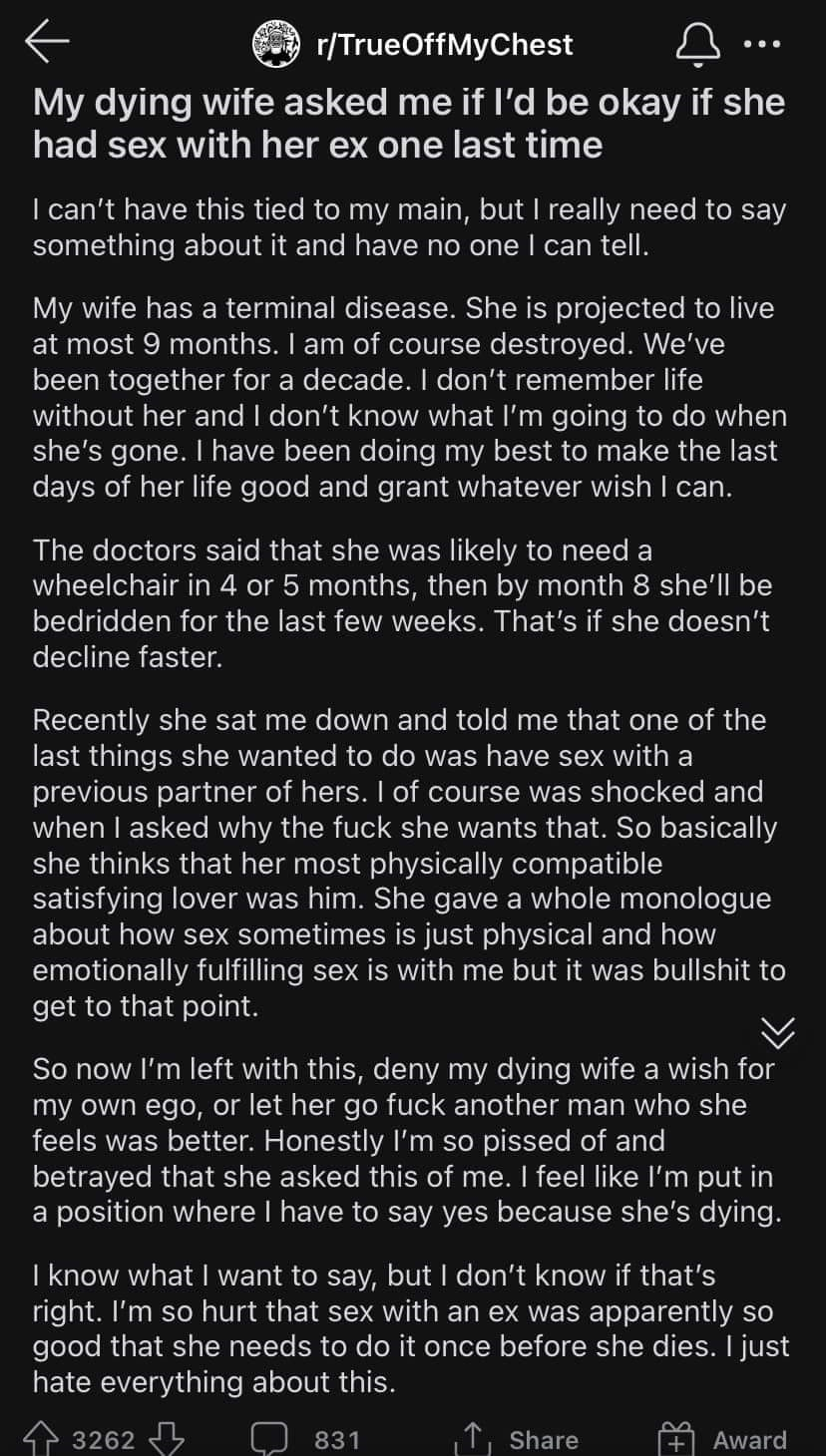The height and width of the screenshot is (1456, 826).
Task: Share this post
Action: (x=517, y=1440)
